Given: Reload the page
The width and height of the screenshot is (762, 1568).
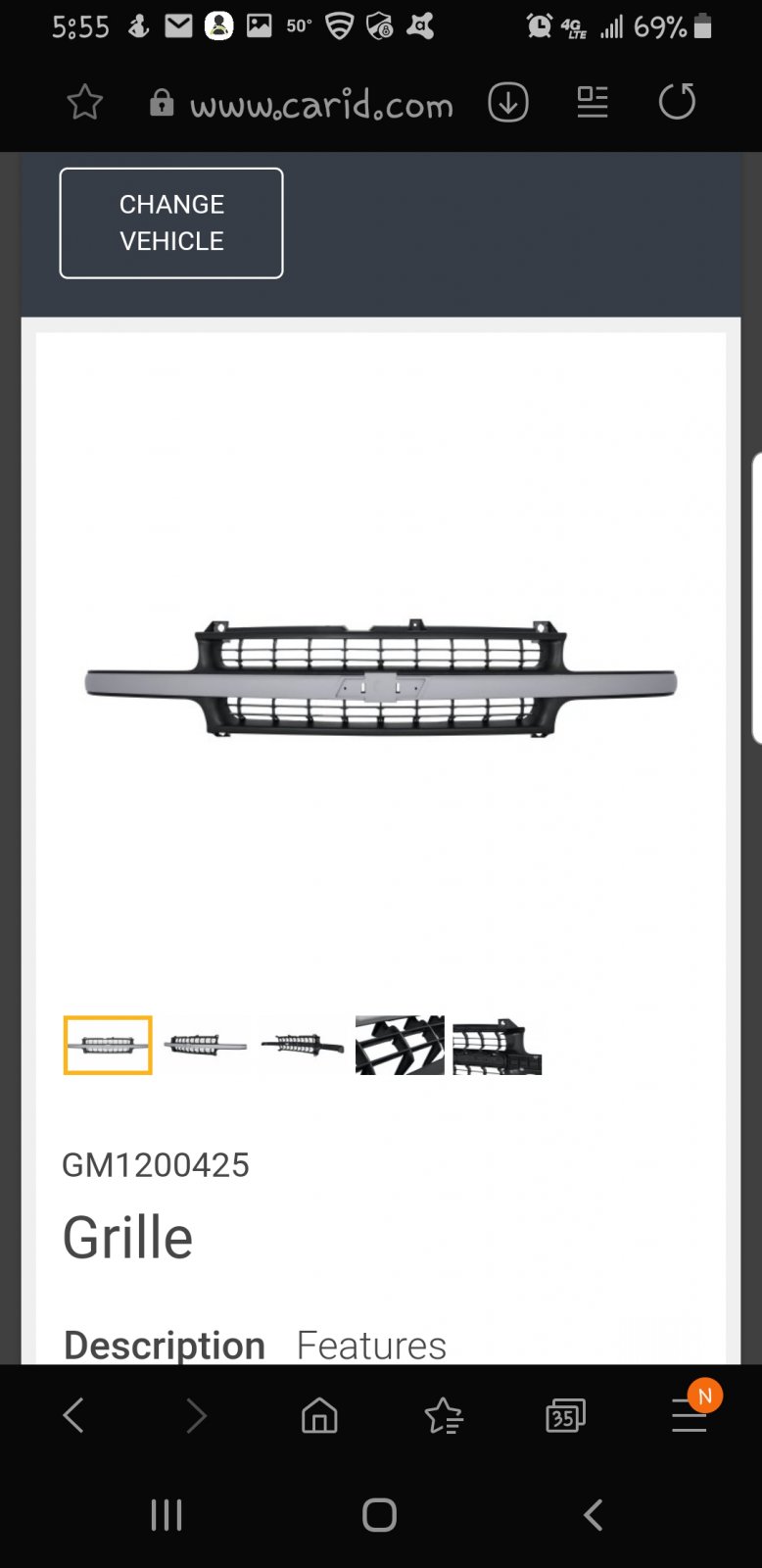Looking at the screenshot, I should pyautogui.click(x=677, y=102).
